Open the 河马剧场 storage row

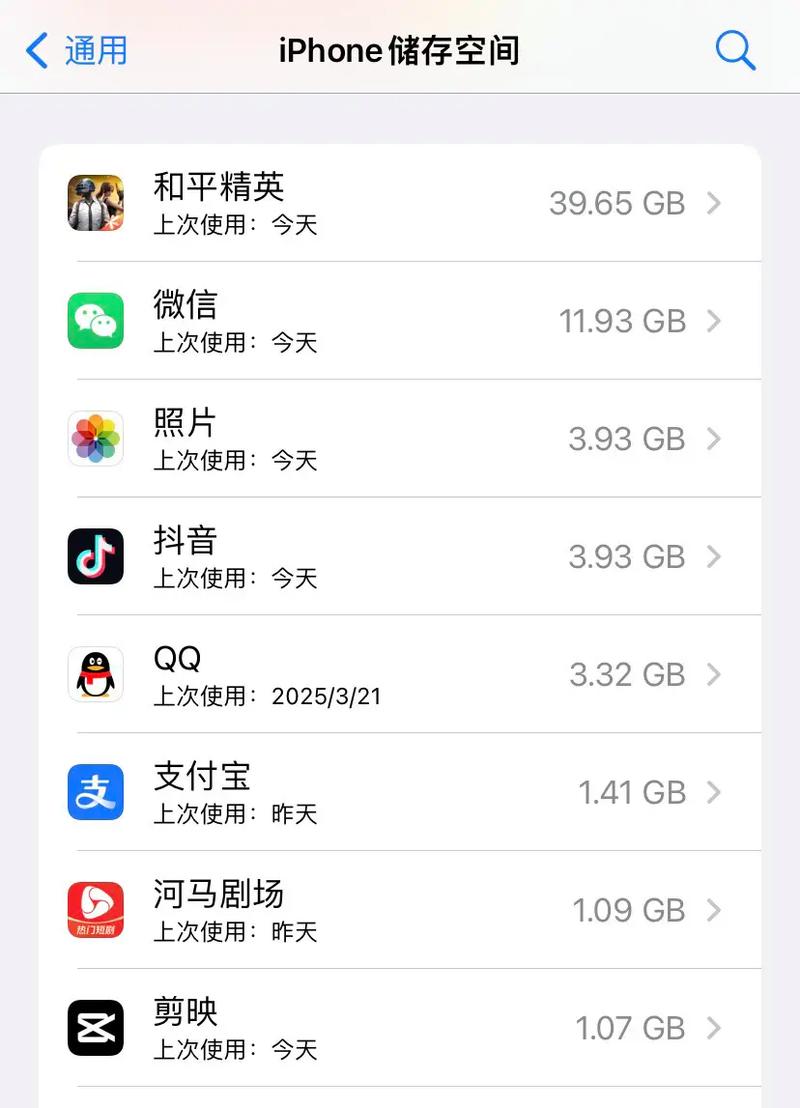(400, 910)
